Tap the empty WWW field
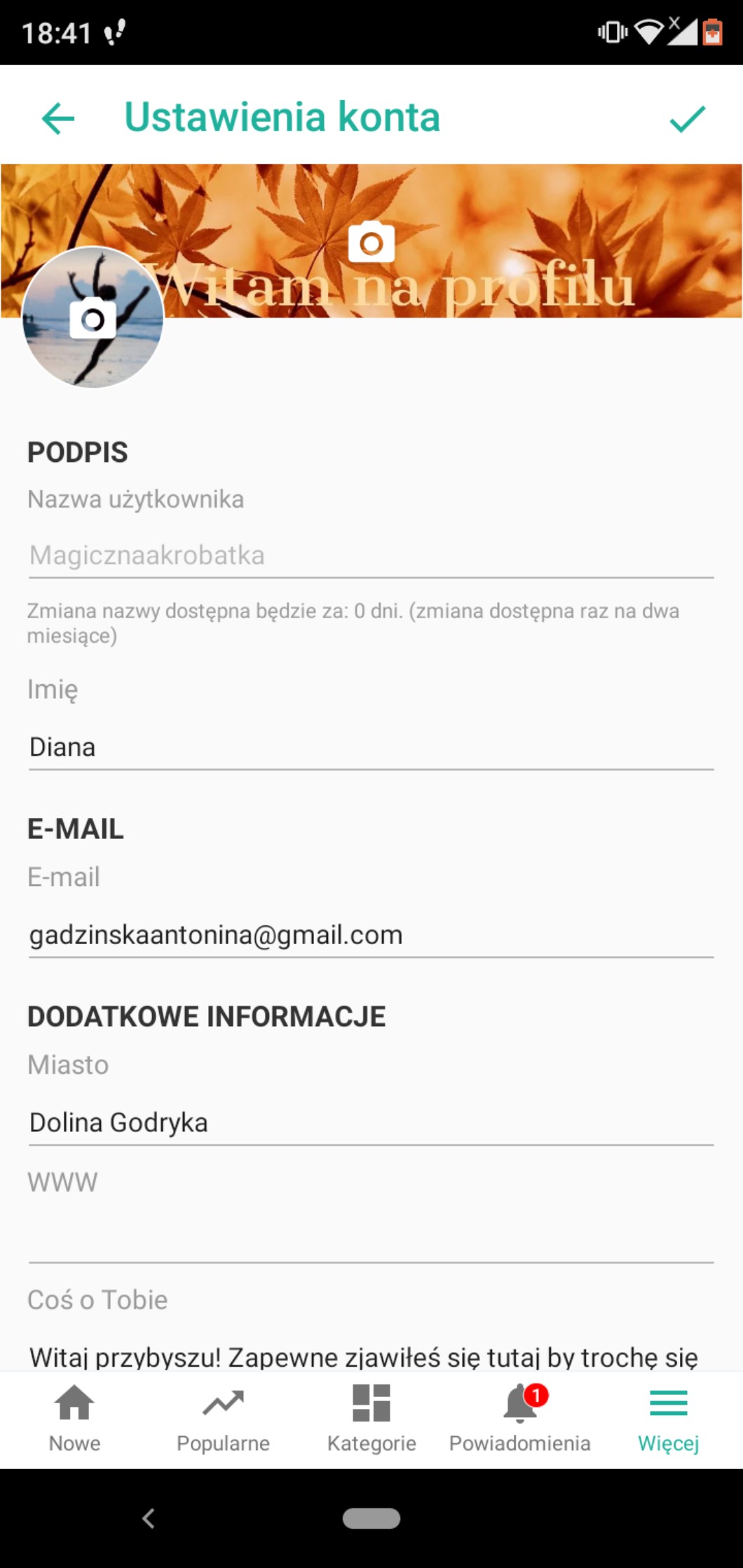The image size is (743, 1568). (x=371, y=1239)
